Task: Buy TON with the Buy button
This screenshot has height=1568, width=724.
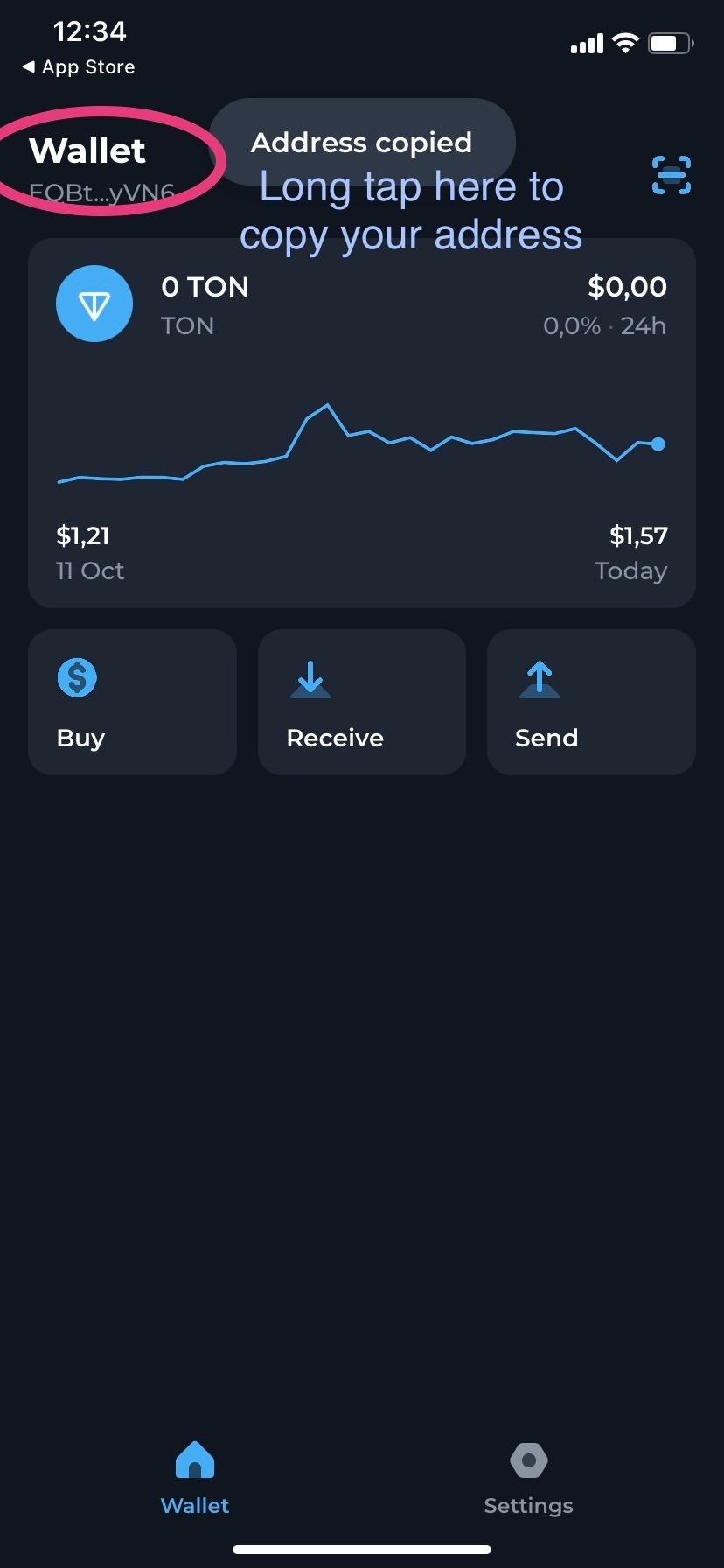Action: pos(132,702)
